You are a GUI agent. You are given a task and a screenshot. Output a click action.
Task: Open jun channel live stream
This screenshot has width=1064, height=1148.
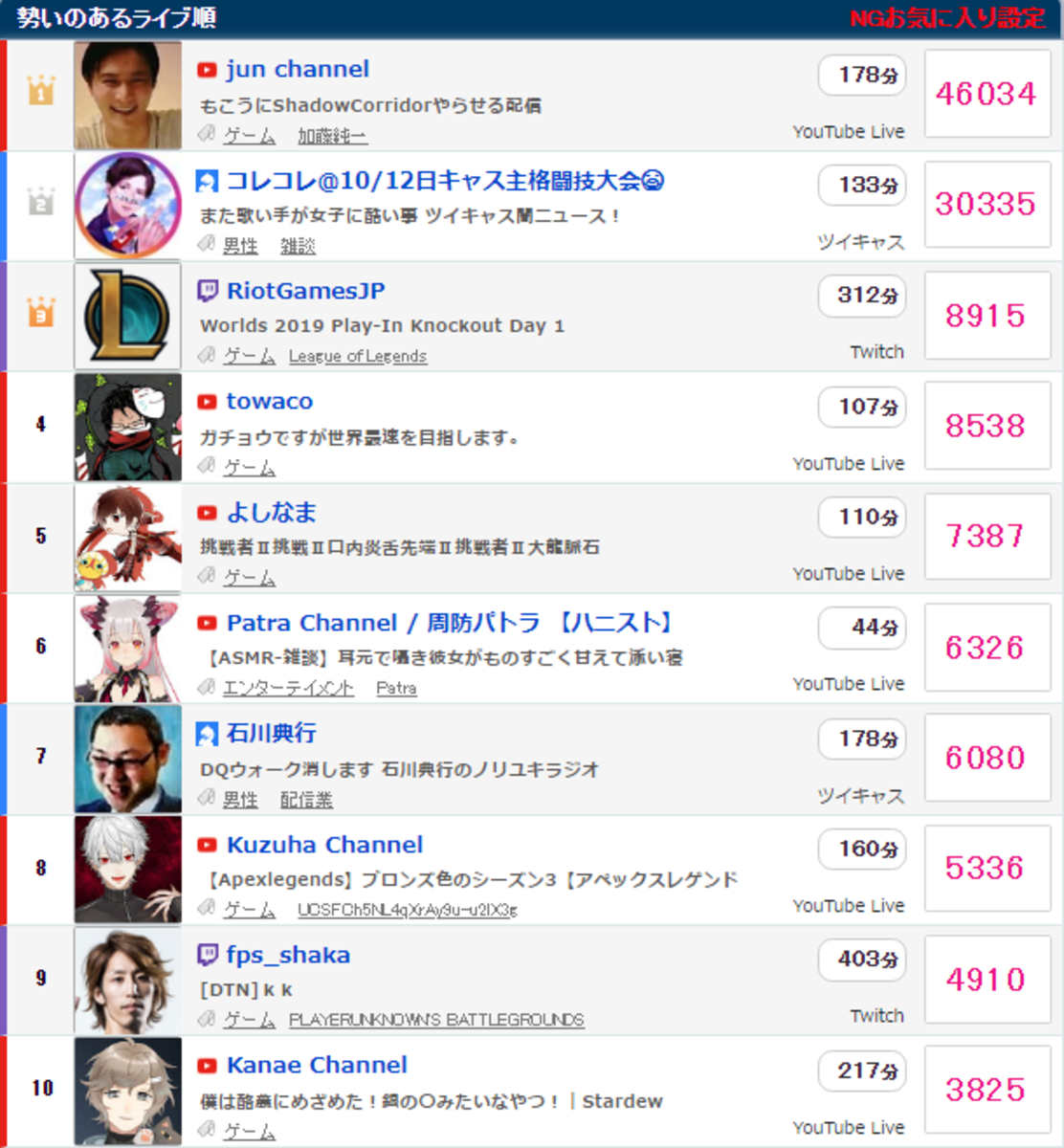(298, 70)
